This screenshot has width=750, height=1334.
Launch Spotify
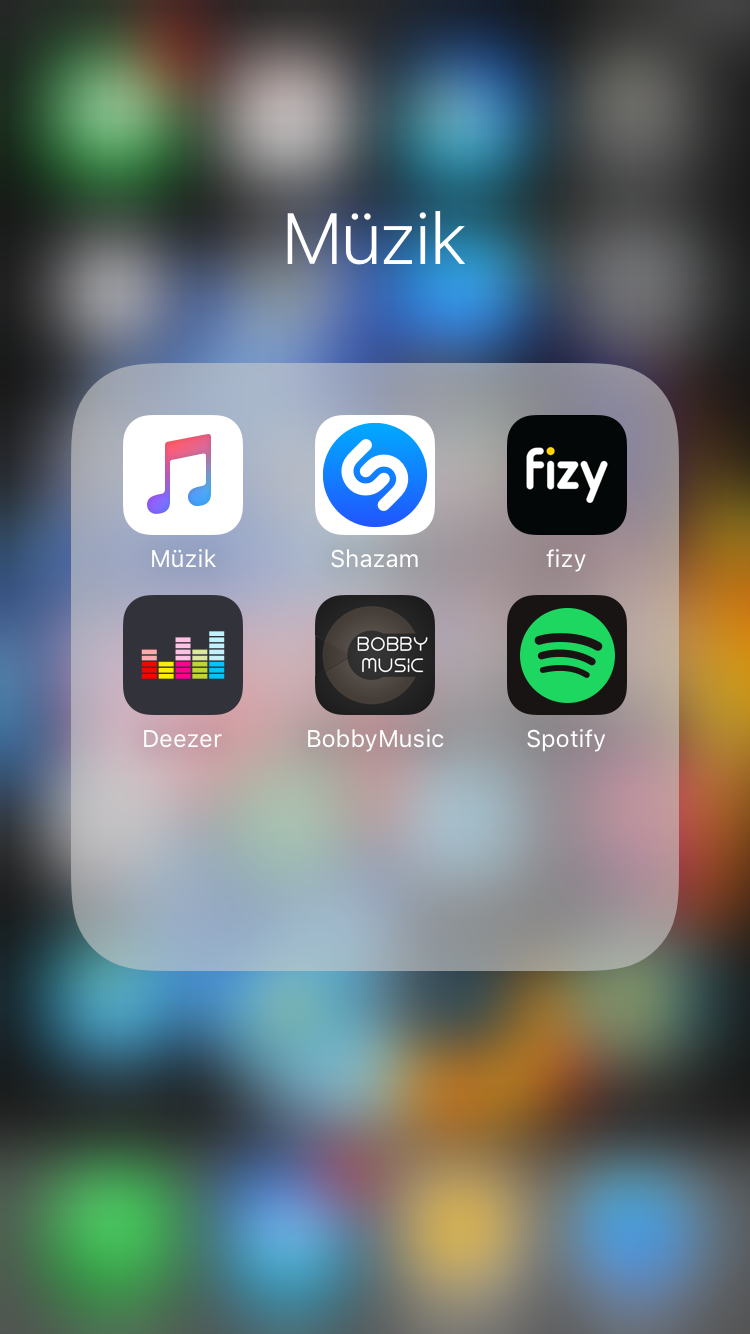coord(567,655)
